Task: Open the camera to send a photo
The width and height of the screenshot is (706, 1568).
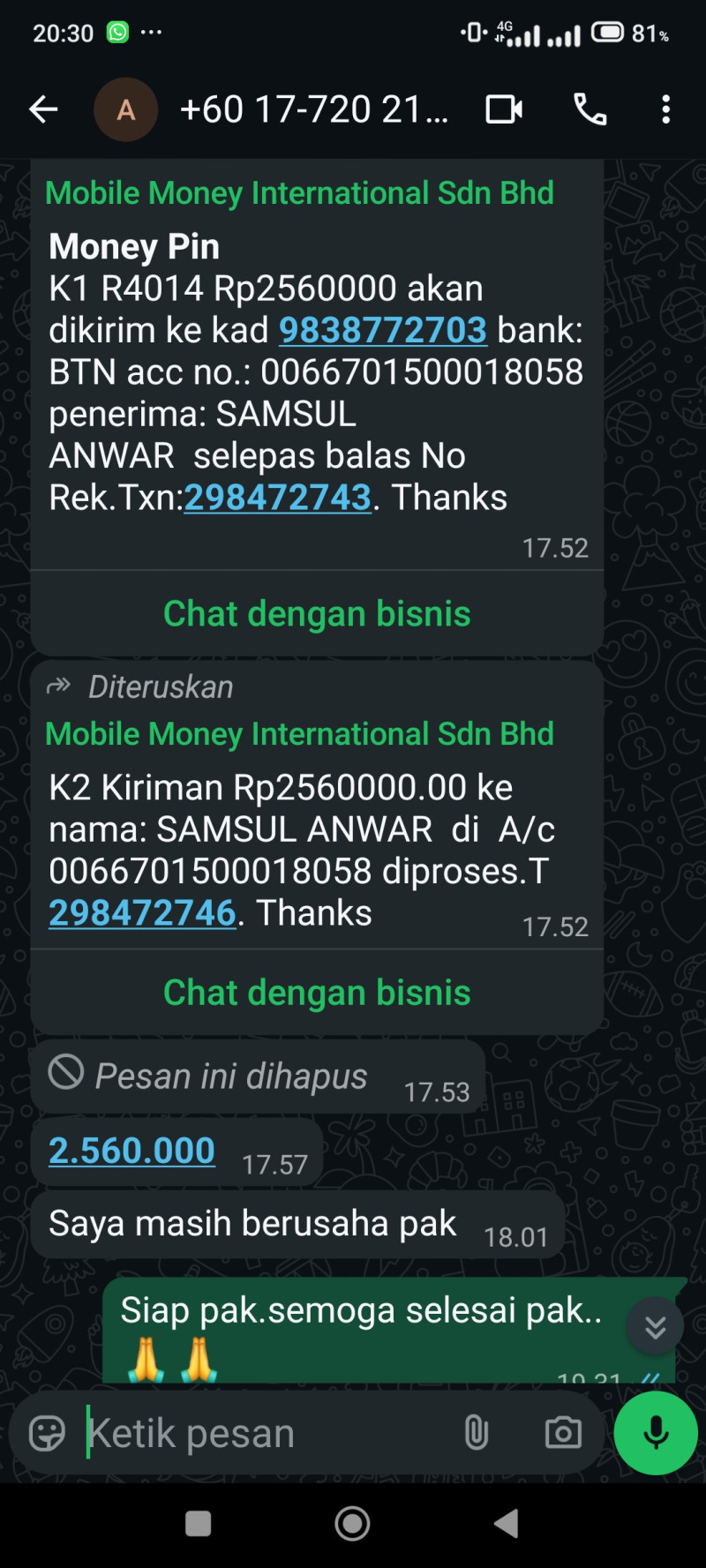Action: (562, 1433)
